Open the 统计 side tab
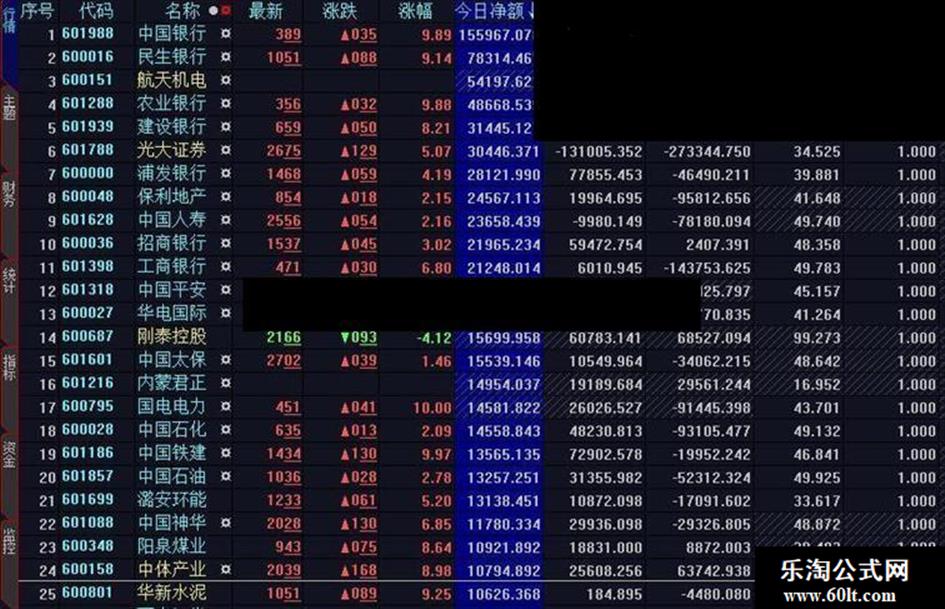The image size is (945, 609). [9, 279]
